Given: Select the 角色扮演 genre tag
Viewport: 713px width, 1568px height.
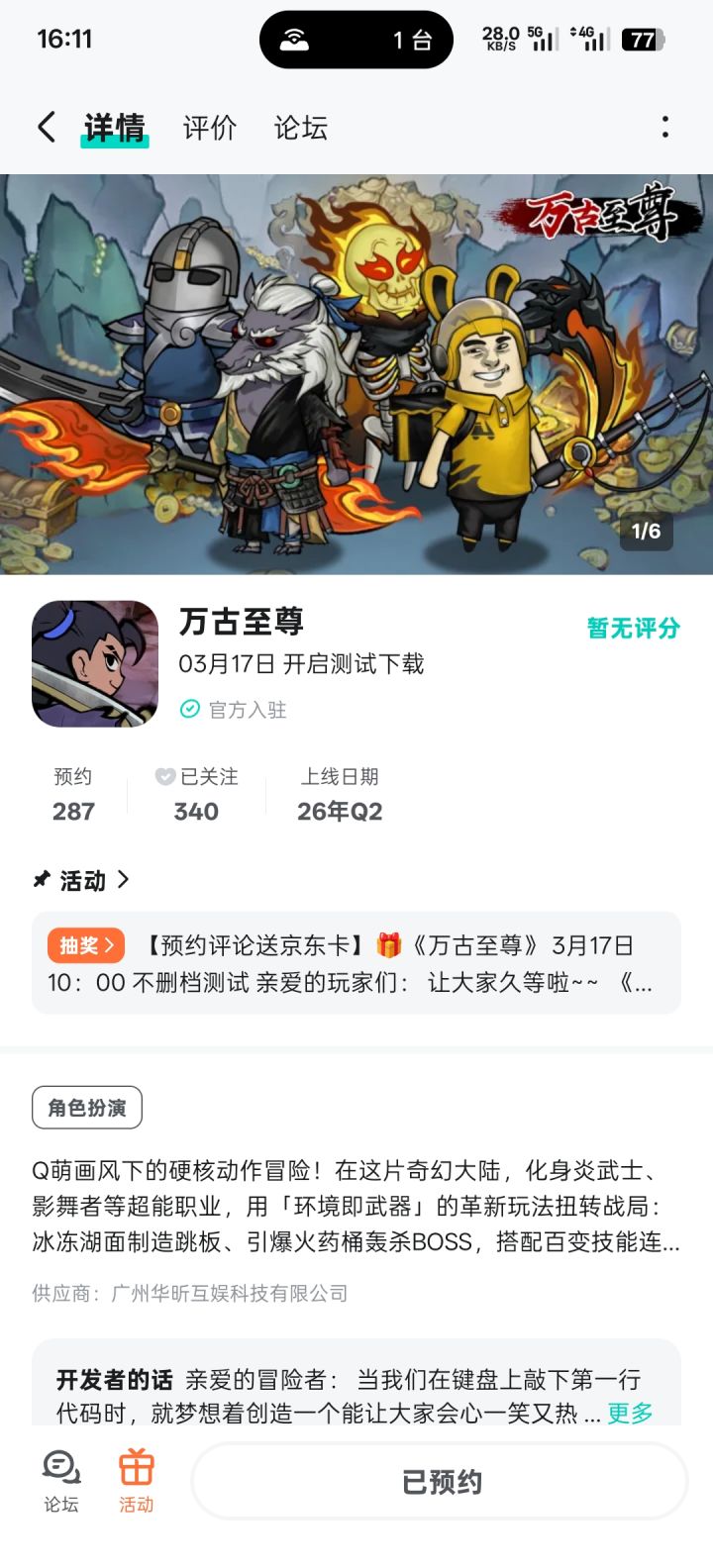Looking at the screenshot, I should (x=85, y=1107).
